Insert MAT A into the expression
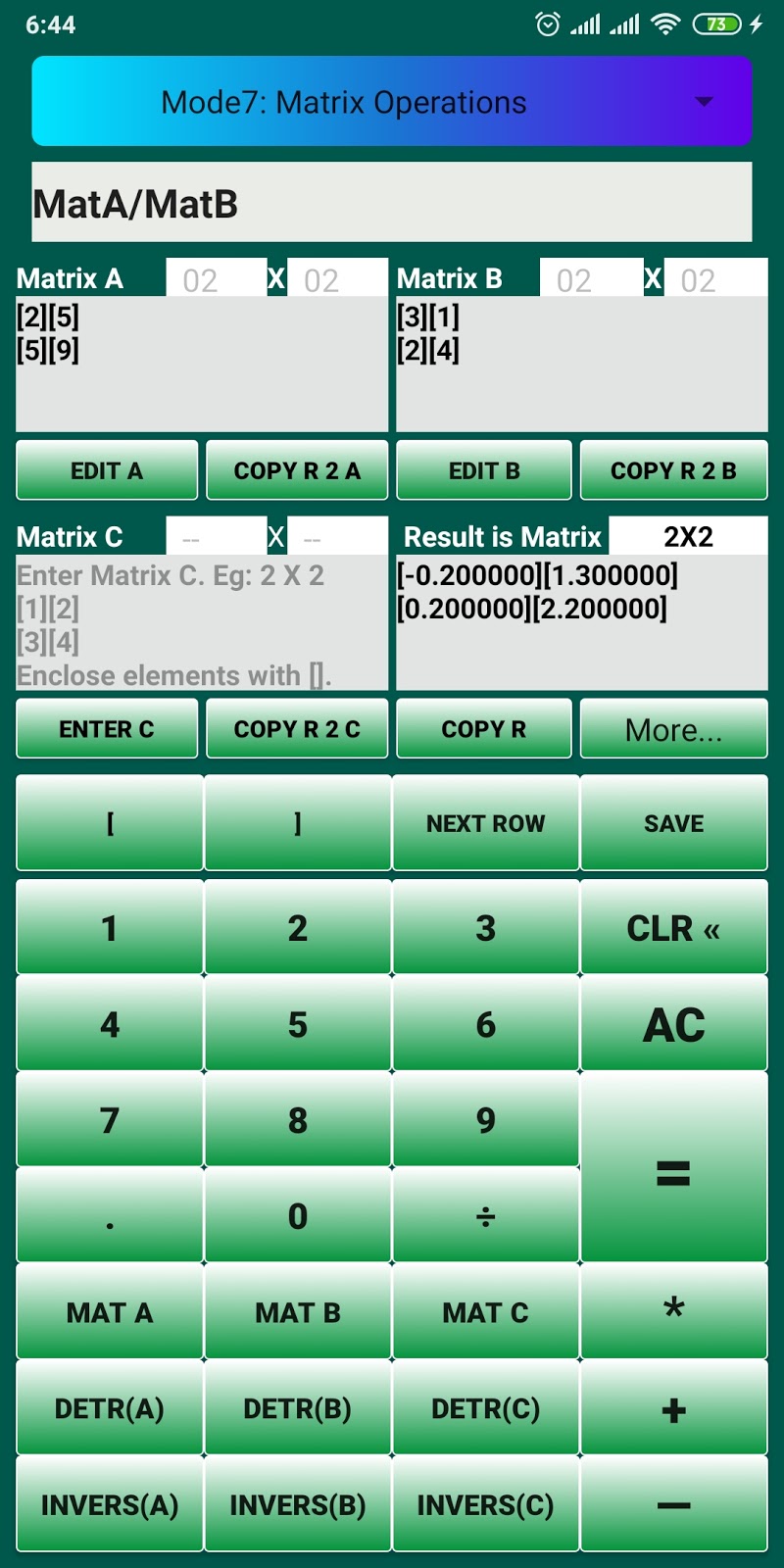784x1568 pixels. click(x=110, y=1312)
